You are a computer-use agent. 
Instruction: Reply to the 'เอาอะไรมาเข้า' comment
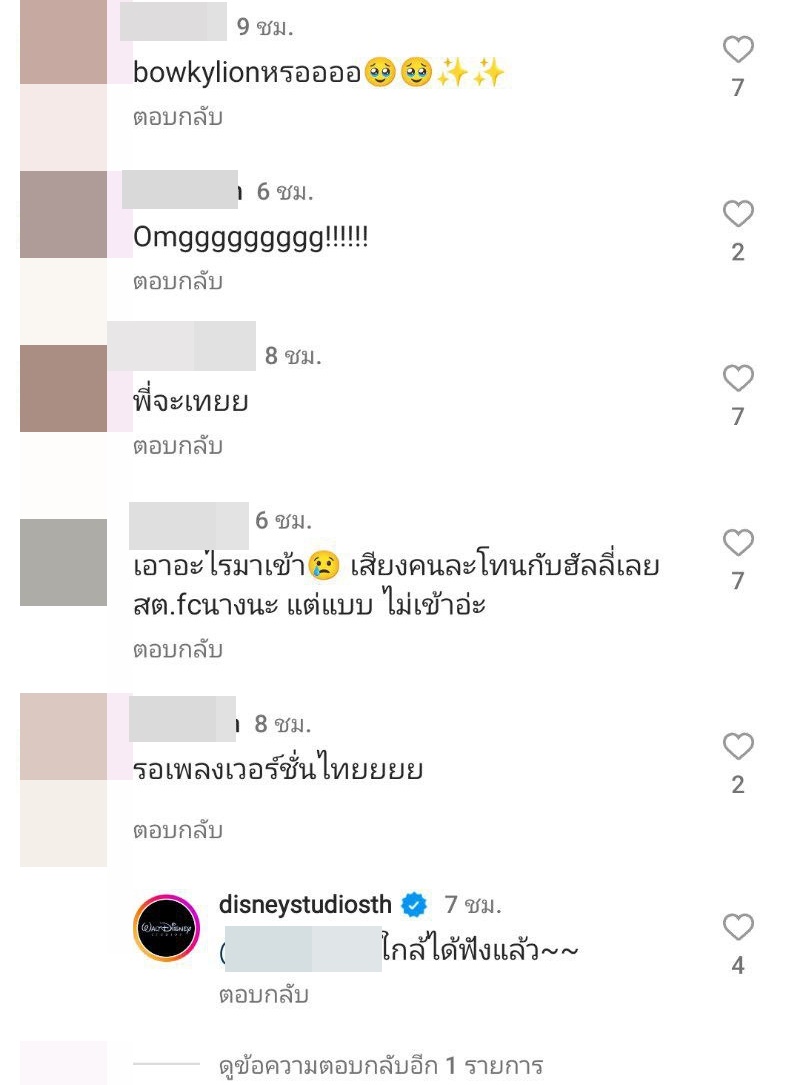[178, 650]
